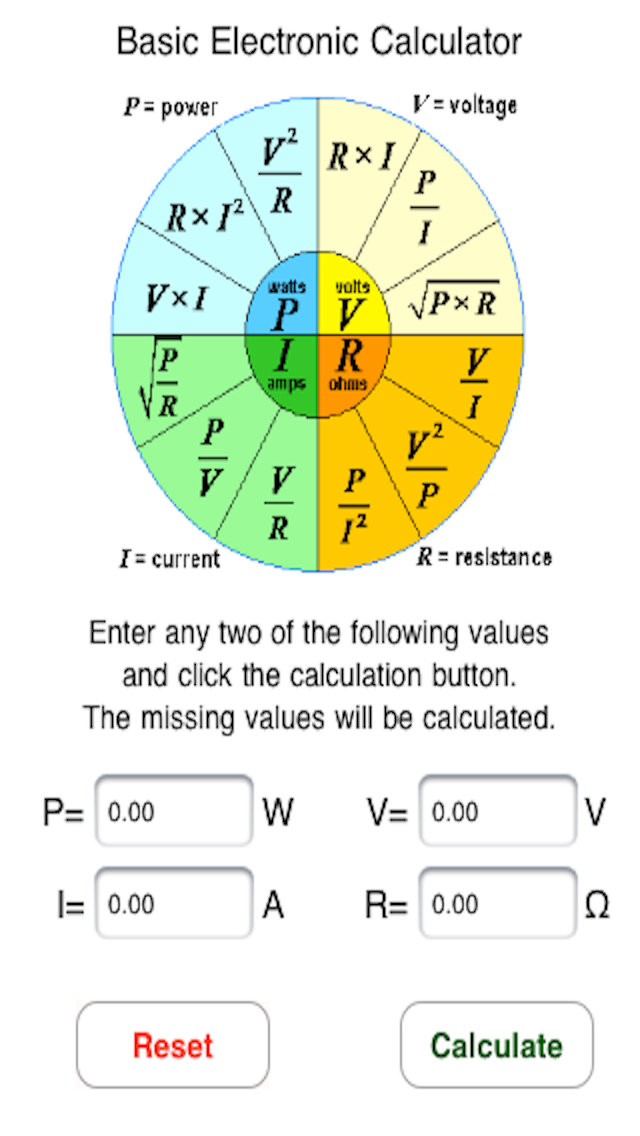Tap the power P input field
Screen dimensions: 640x1136
click(x=174, y=811)
